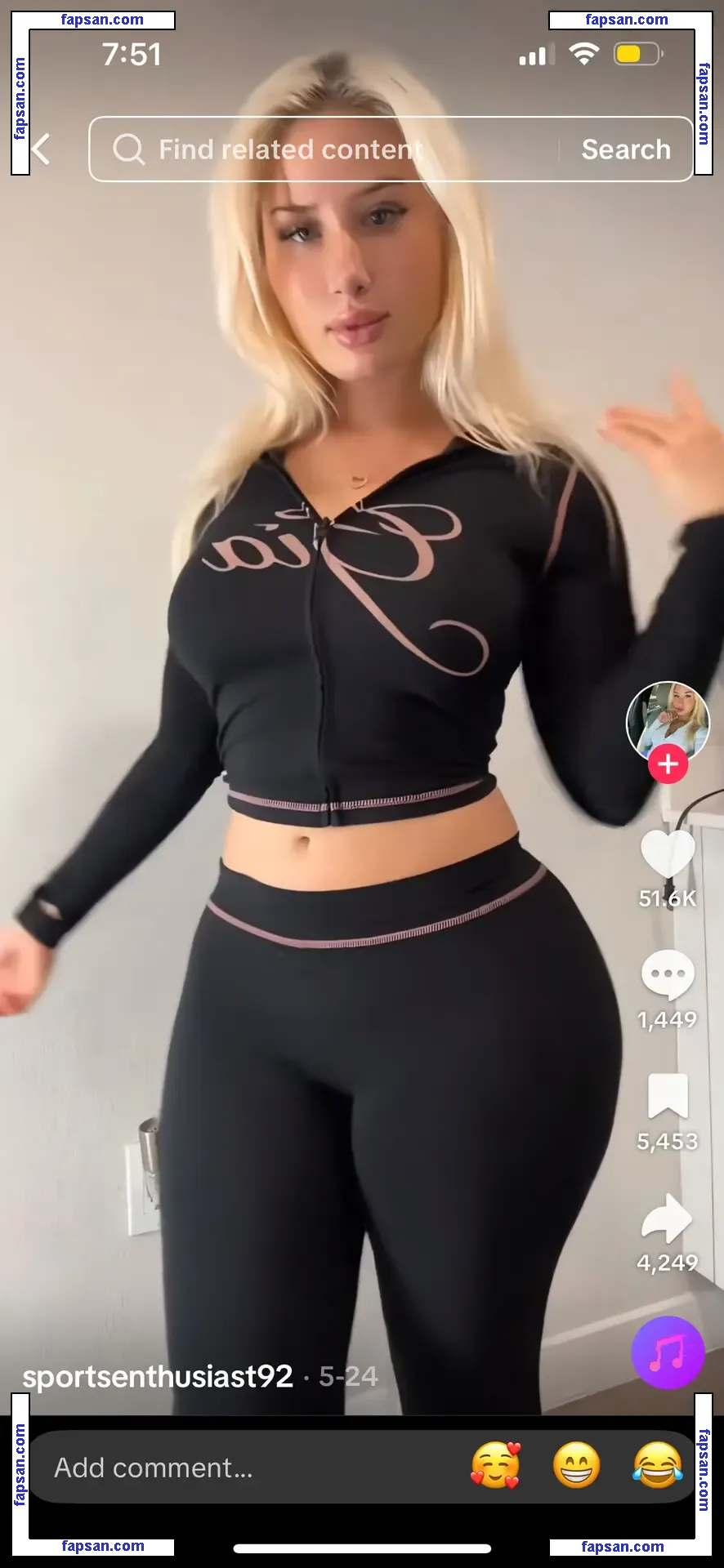This screenshot has width=724, height=1568.
Task: Open the sportsenthusiast92 username link
Action: (158, 1377)
